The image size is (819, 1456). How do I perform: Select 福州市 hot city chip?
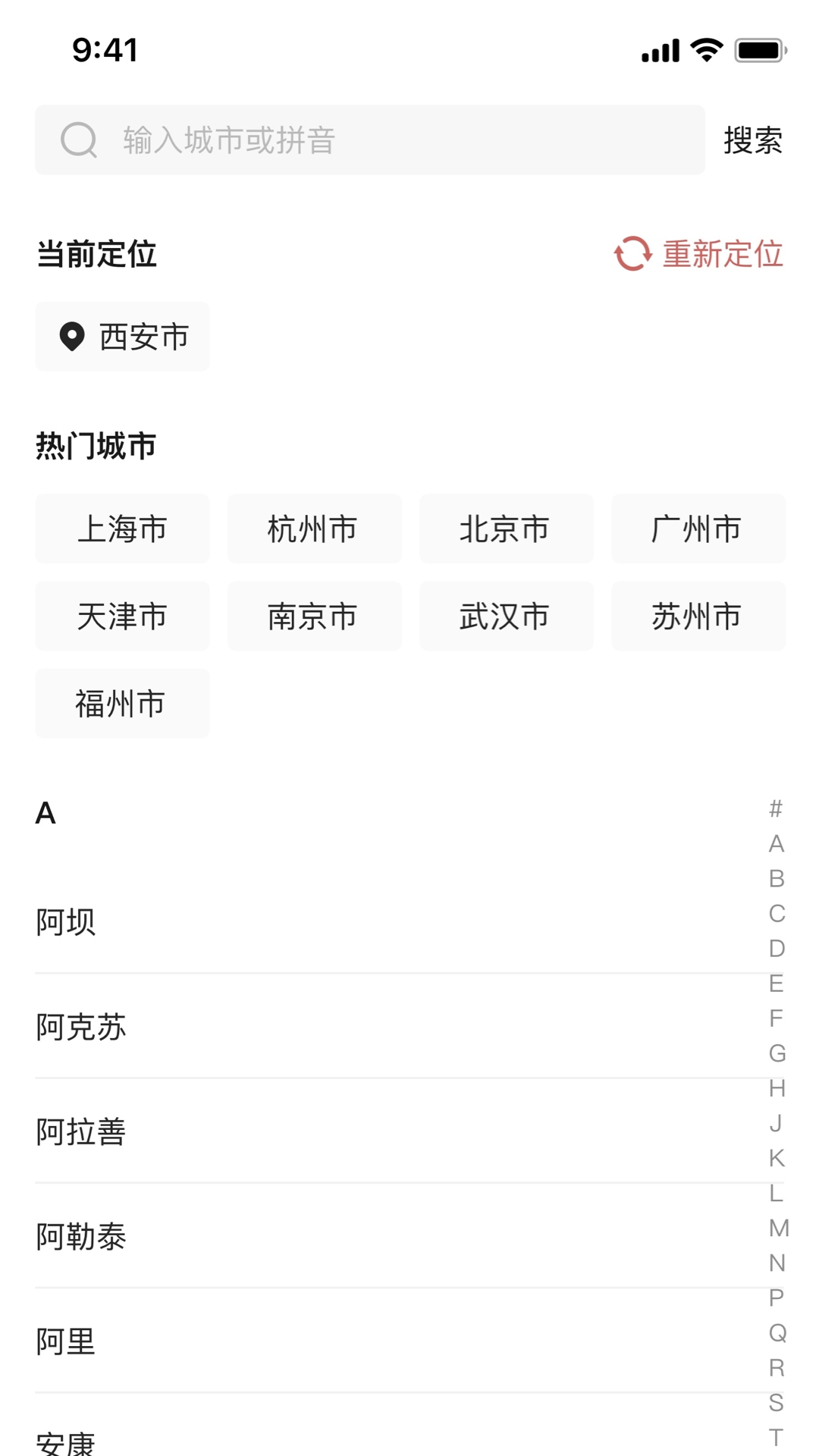122,703
